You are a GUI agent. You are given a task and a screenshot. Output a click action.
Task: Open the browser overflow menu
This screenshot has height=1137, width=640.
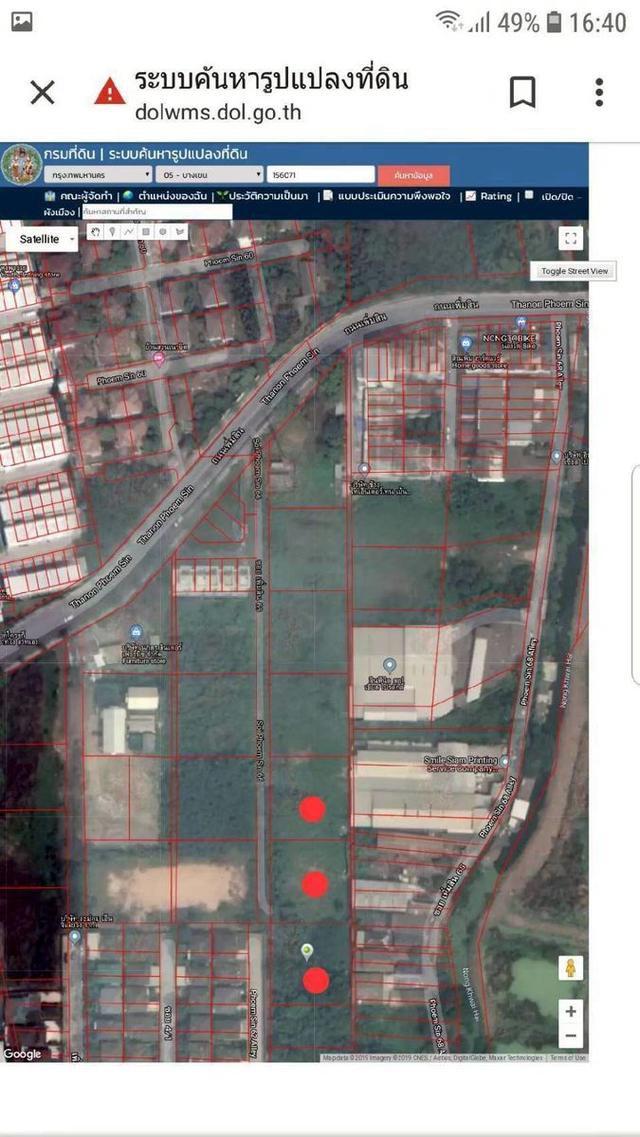(x=599, y=93)
